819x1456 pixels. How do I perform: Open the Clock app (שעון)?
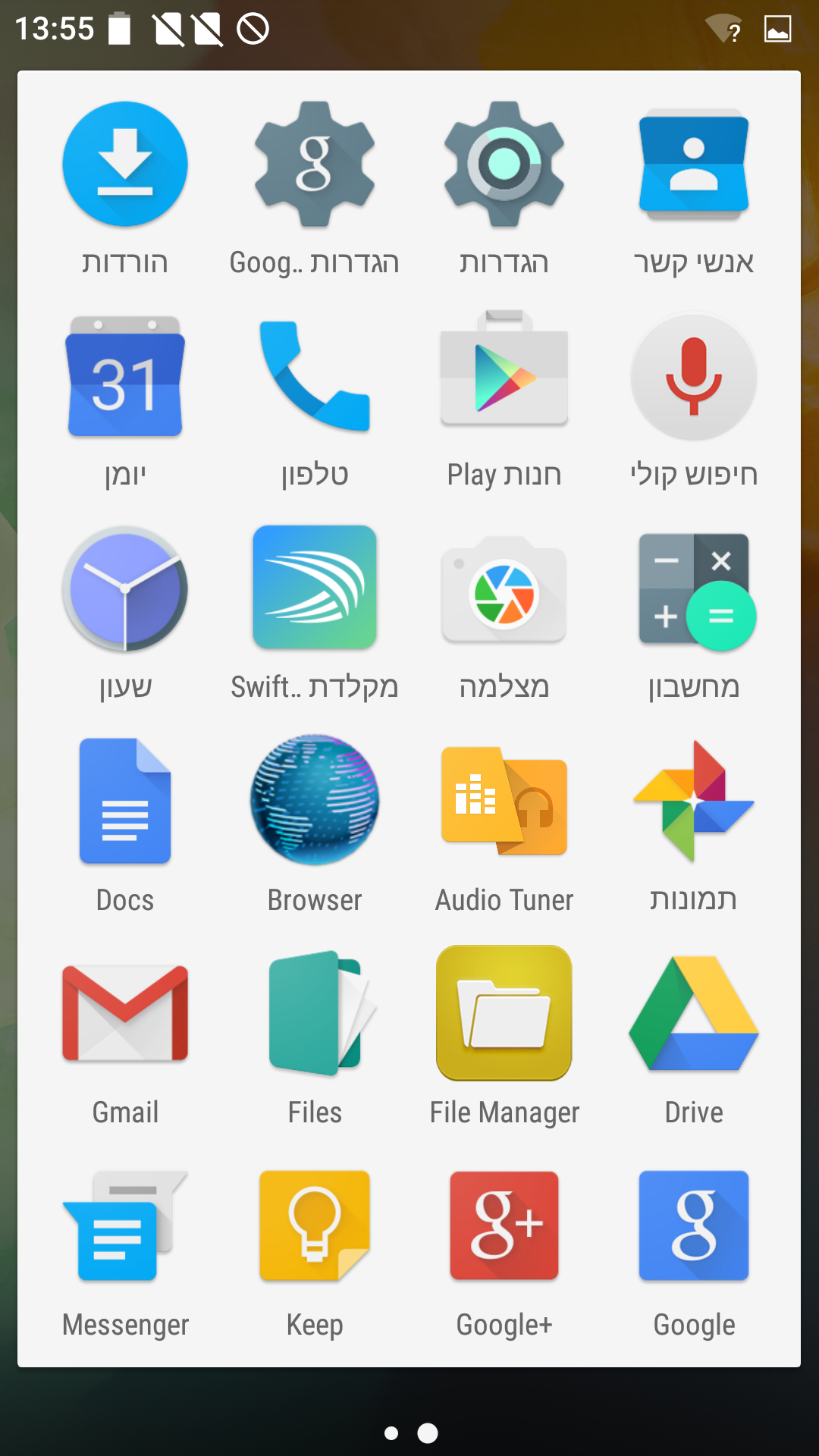pyautogui.click(x=125, y=589)
